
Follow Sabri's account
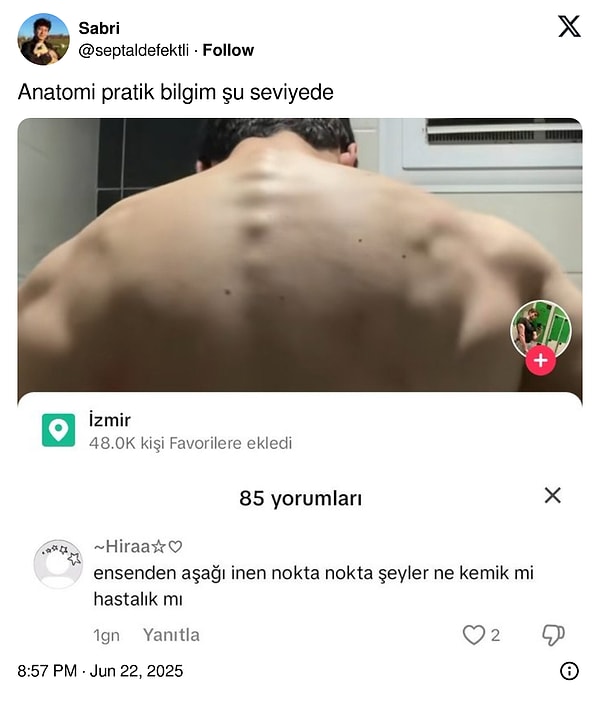[228, 50]
